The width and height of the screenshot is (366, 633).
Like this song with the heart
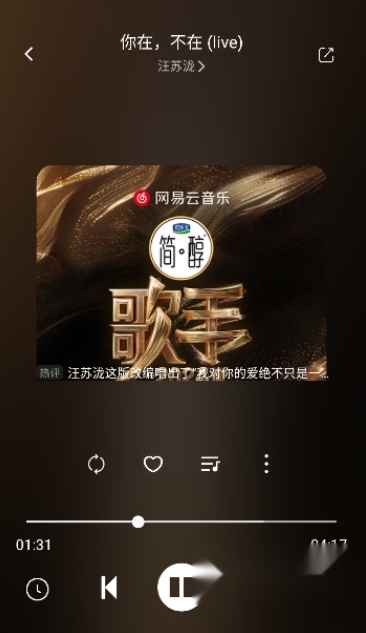point(153,463)
